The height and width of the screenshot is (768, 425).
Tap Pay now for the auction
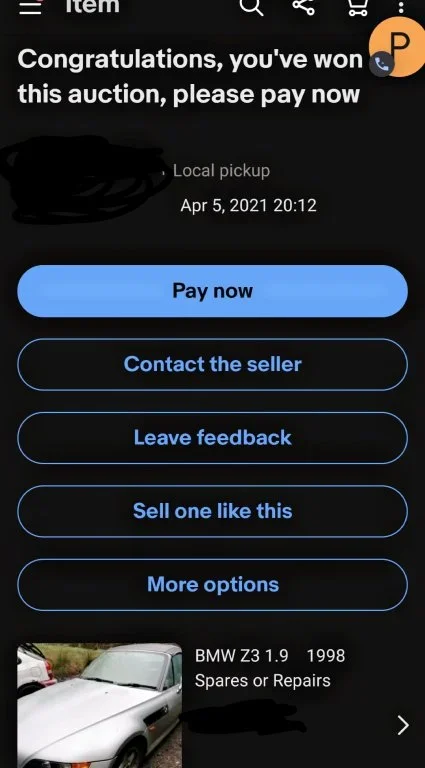tap(212, 291)
